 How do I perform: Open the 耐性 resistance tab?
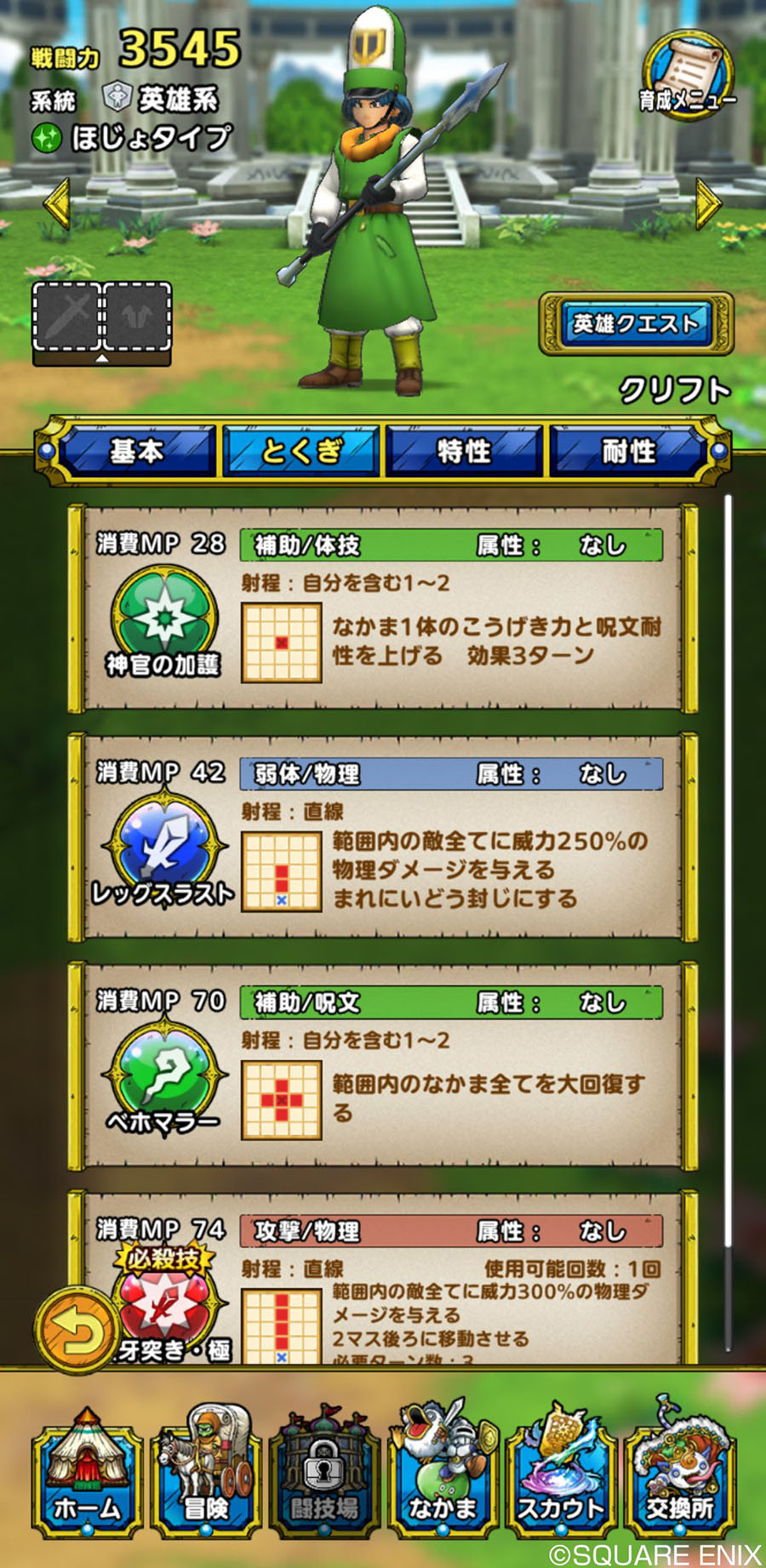(x=629, y=451)
